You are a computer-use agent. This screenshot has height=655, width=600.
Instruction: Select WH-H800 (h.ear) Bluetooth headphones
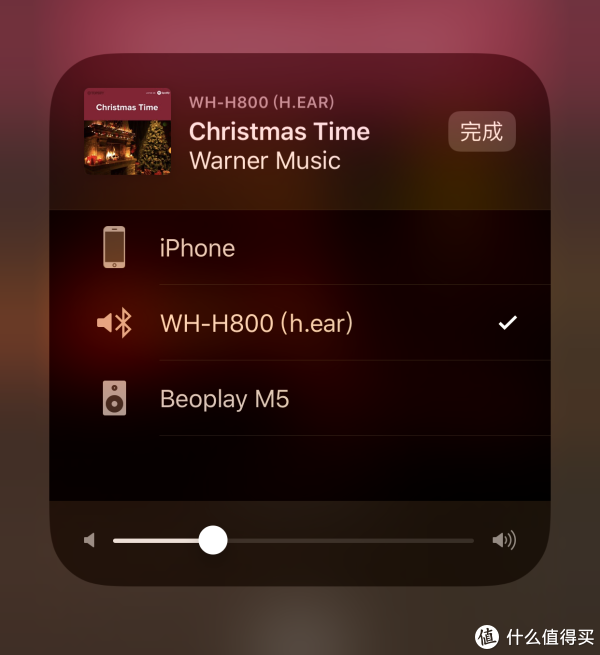256,323
